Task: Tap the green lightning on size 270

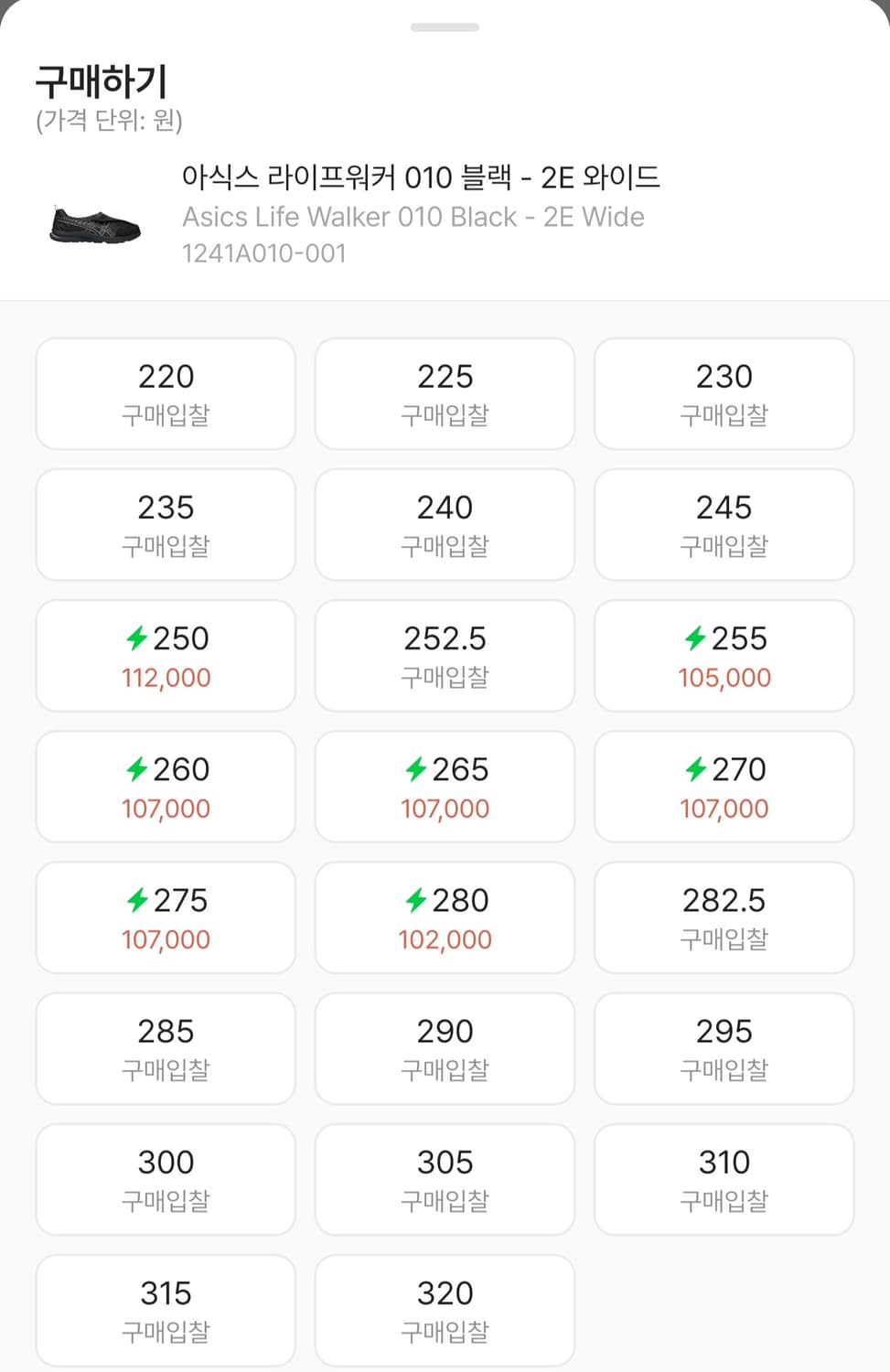Action: [696, 769]
